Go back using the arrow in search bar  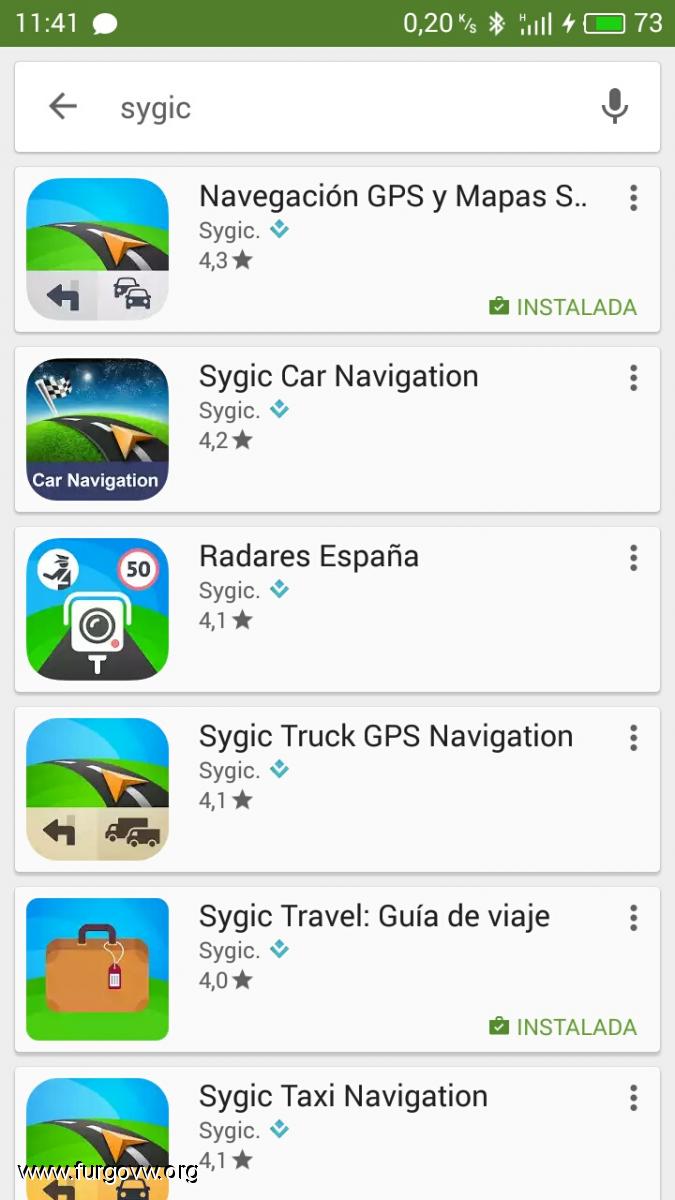tap(63, 106)
